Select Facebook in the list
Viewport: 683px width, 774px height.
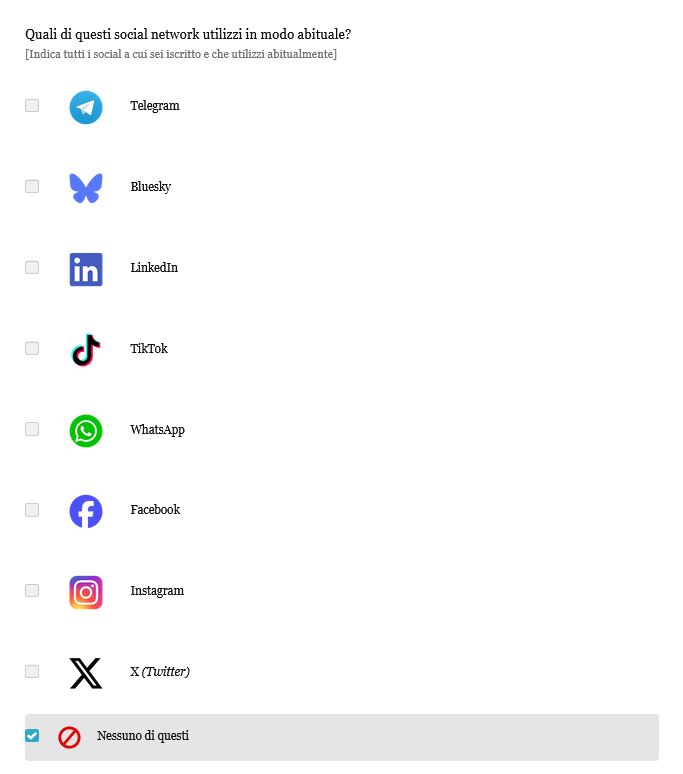32,510
